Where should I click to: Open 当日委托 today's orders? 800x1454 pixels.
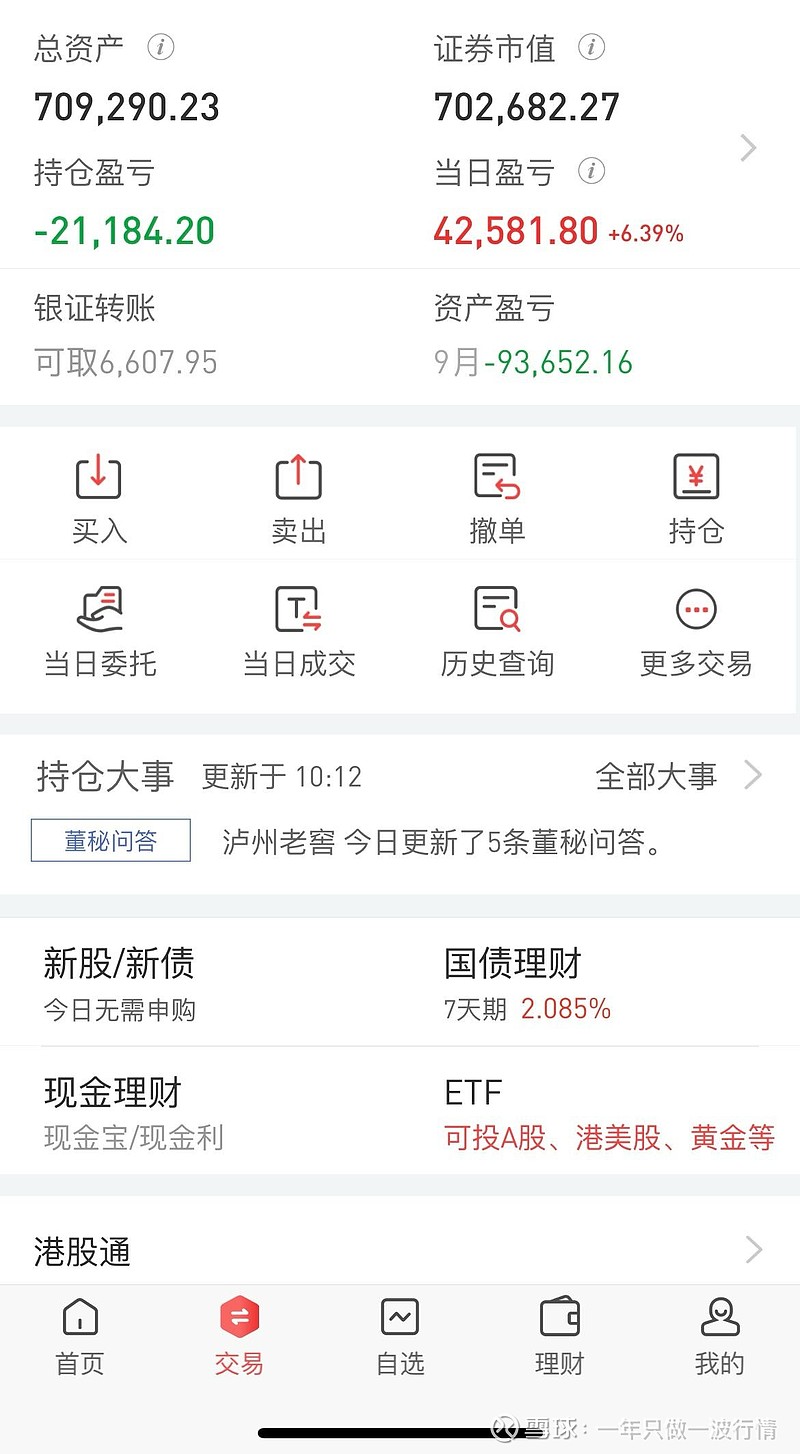99,631
